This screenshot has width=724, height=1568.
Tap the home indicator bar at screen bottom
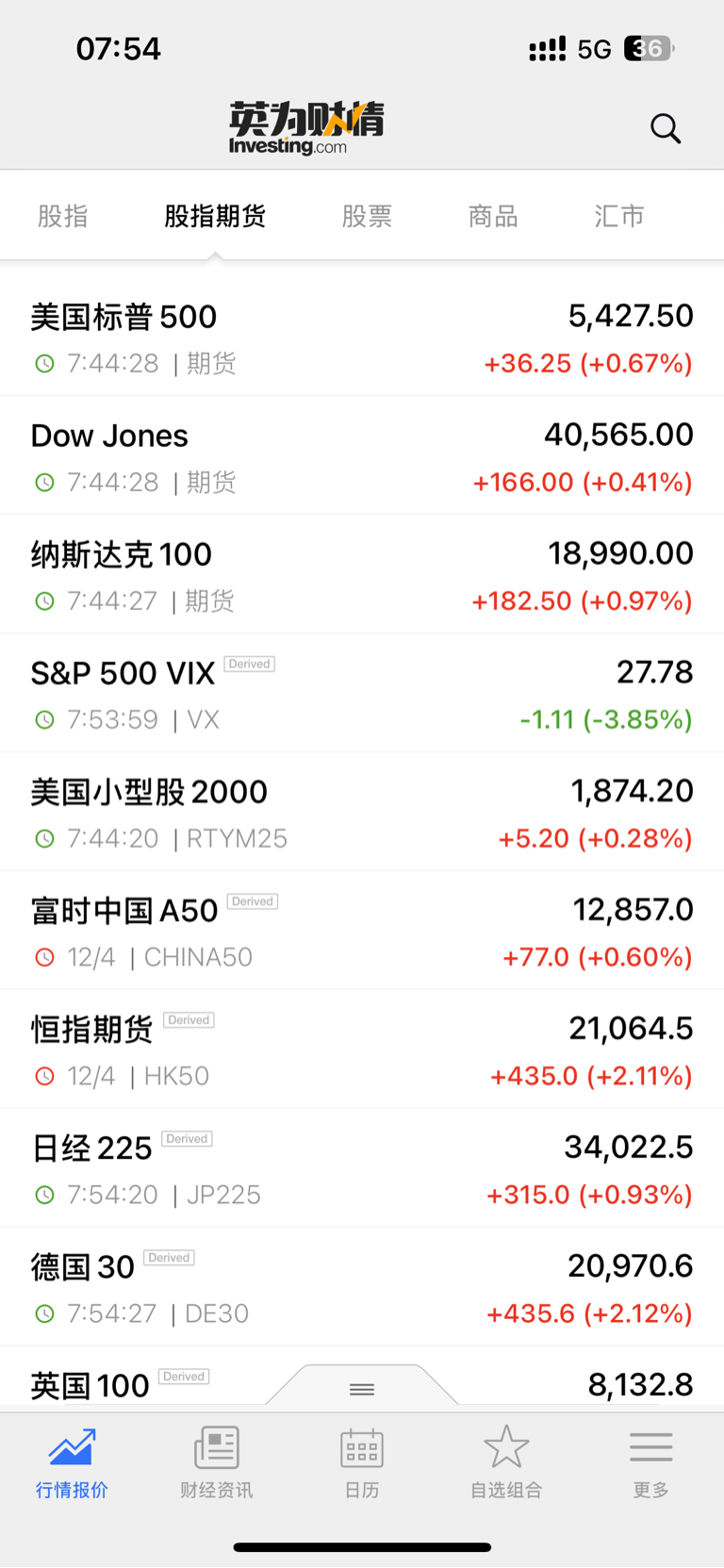pyautogui.click(x=362, y=1546)
